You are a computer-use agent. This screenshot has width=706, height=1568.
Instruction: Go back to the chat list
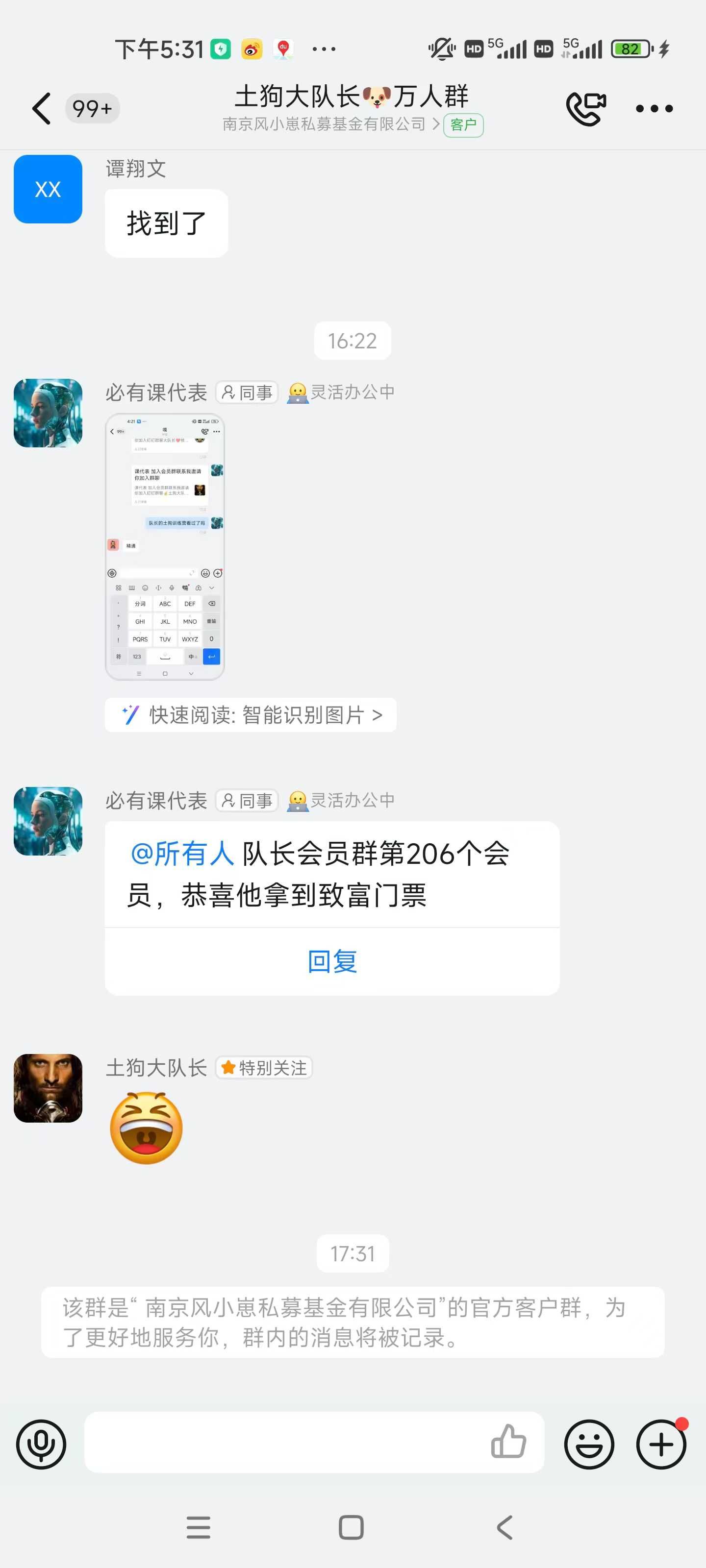(x=41, y=109)
